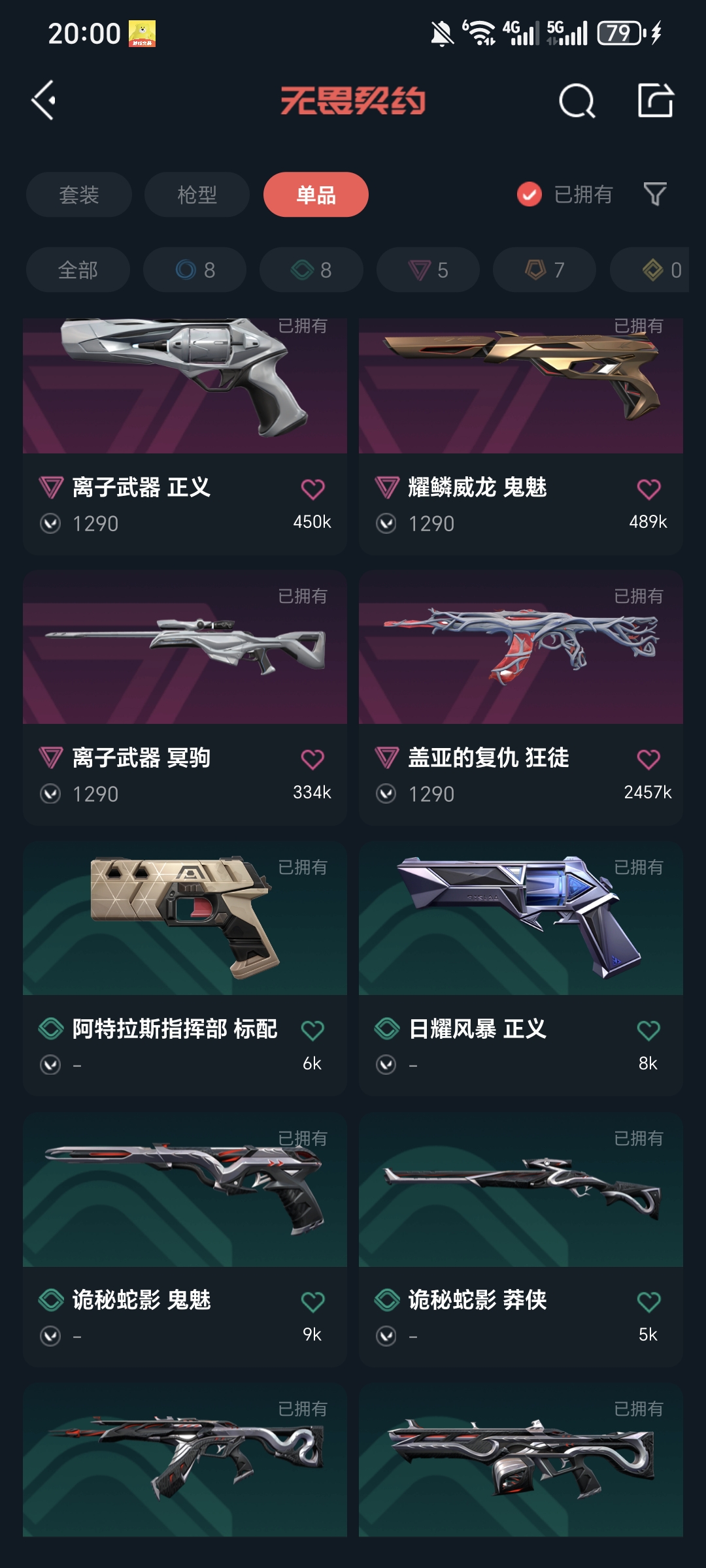Select the 单品 tab

[316, 195]
